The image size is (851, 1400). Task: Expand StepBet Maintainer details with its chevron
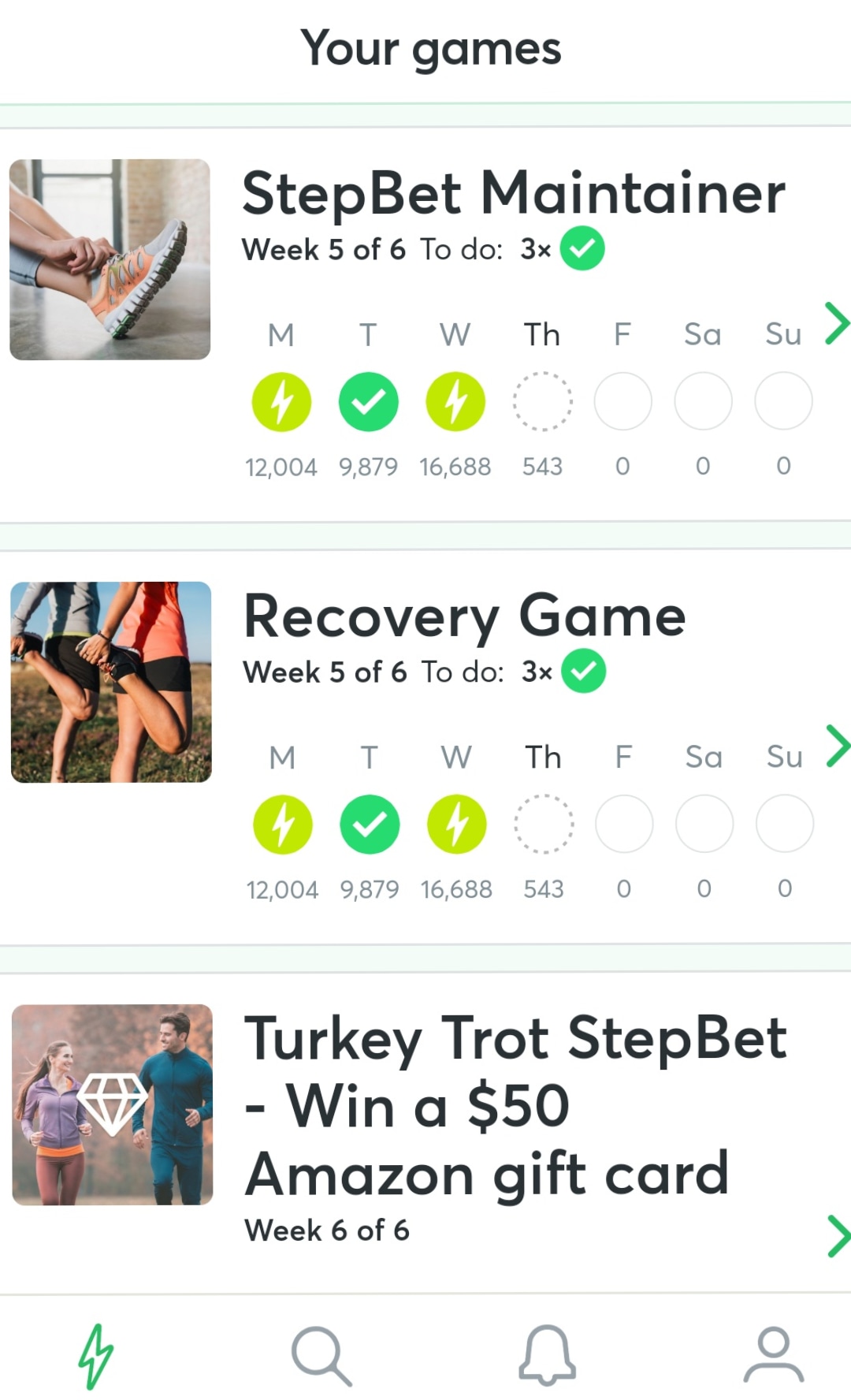pyautogui.click(x=837, y=323)
